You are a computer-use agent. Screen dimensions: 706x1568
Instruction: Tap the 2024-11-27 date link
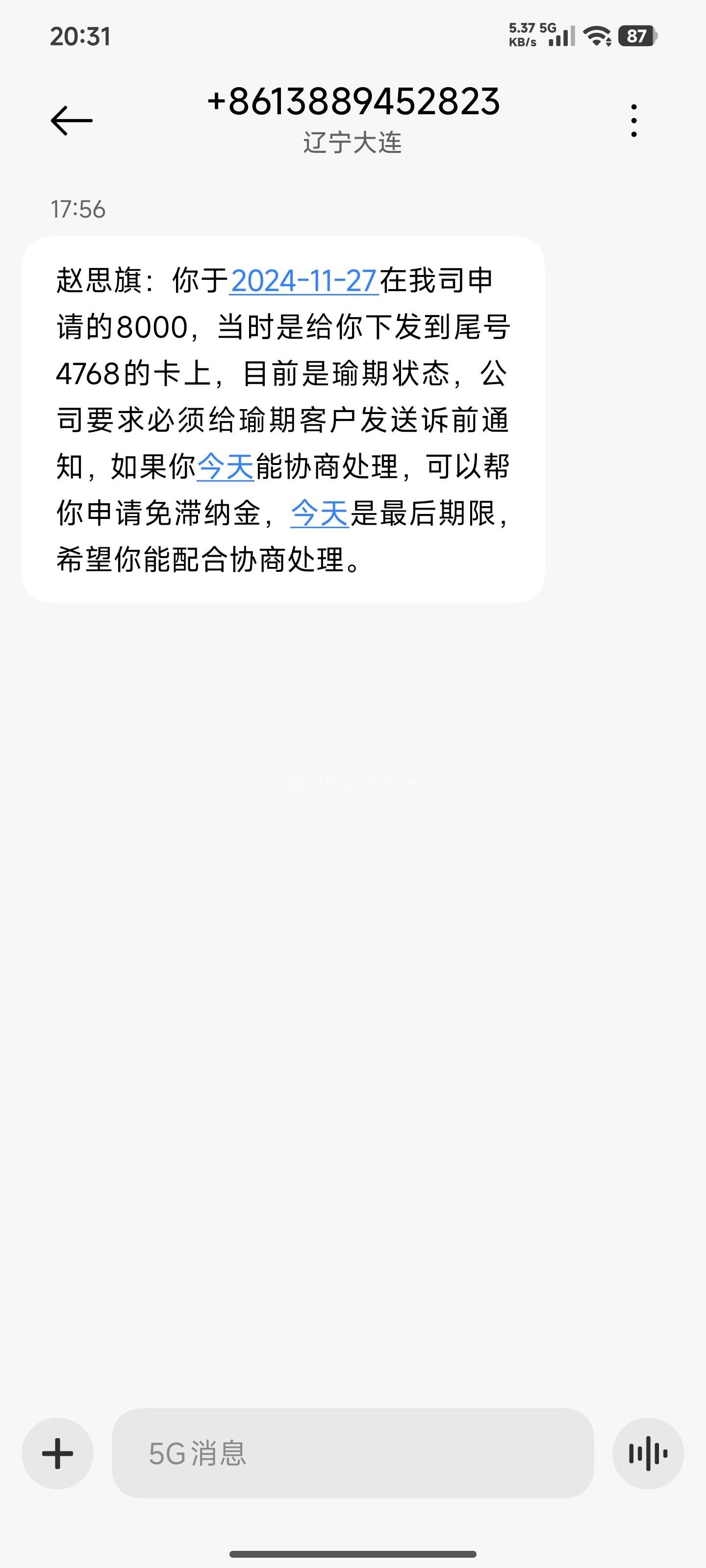pyautogui.click(x=303, y=281)
